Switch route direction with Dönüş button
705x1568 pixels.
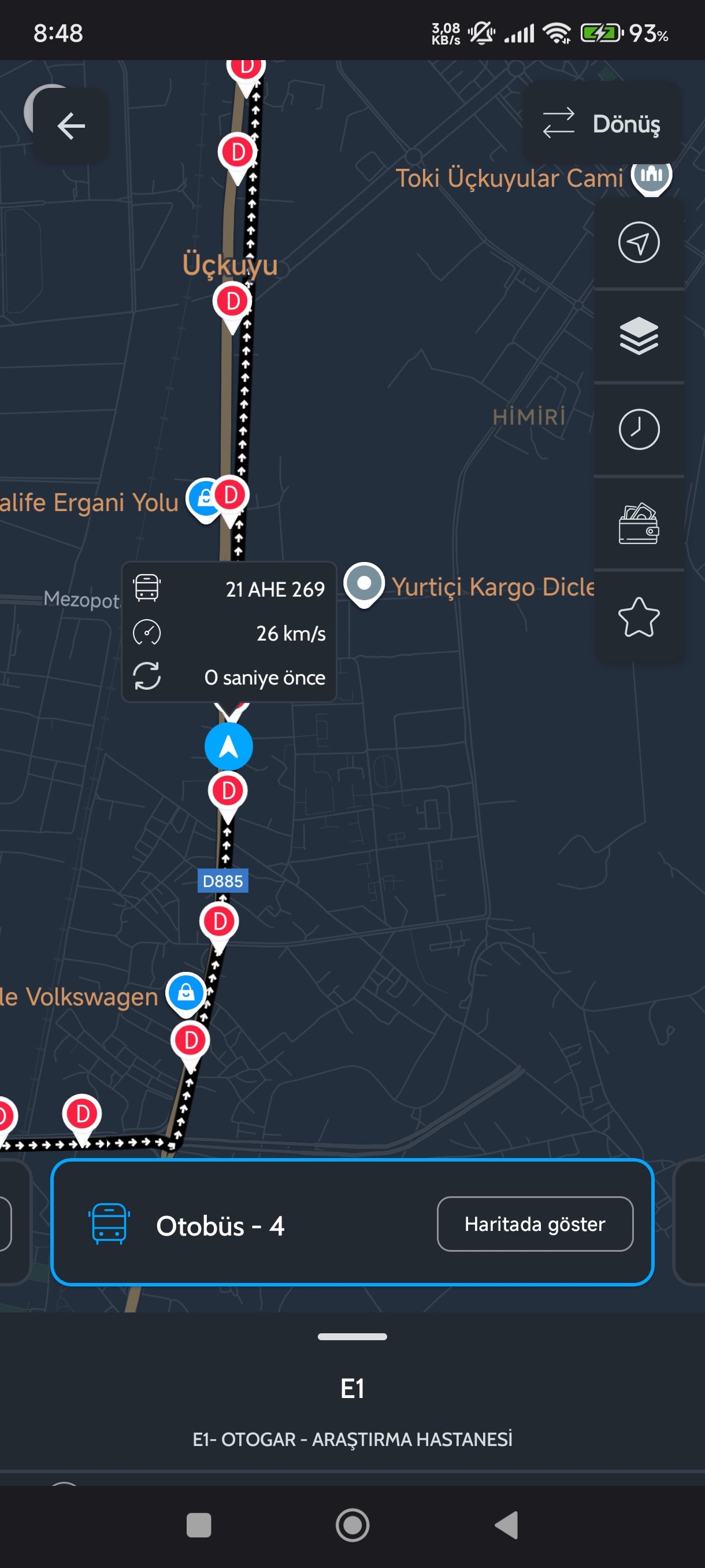601,124
